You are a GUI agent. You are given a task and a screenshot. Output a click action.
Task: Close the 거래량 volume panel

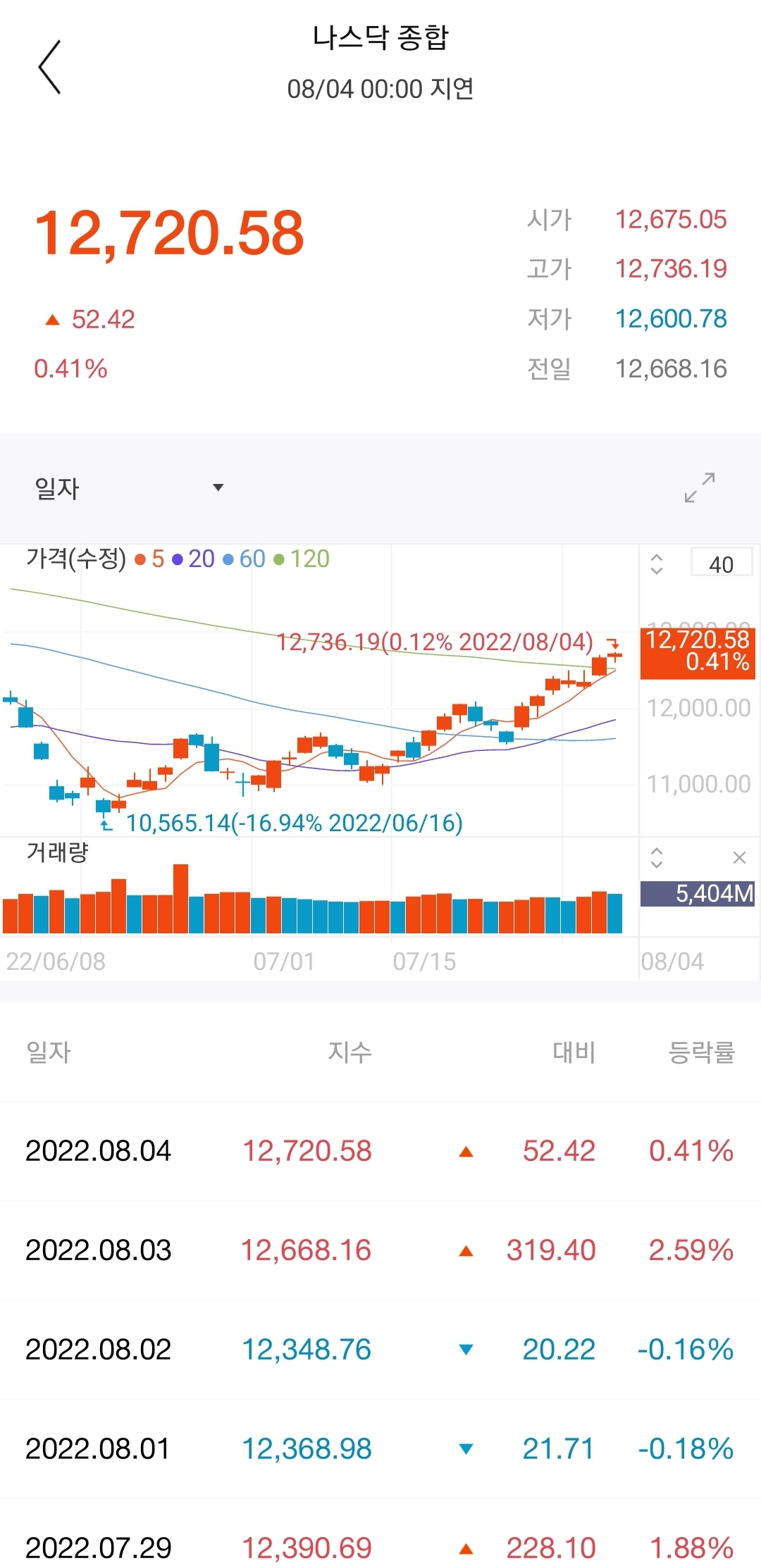coord(739,857)
